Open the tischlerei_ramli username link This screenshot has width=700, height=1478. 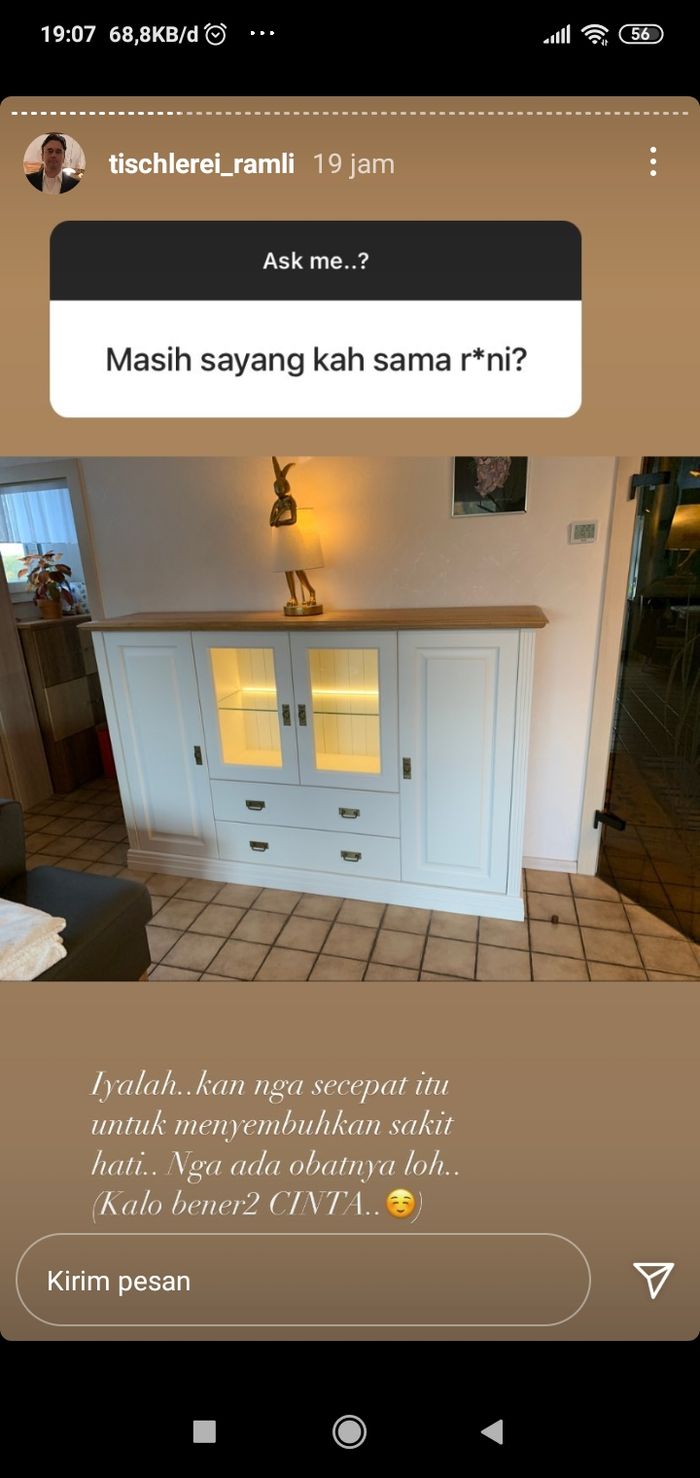click(x=201, y=164)
